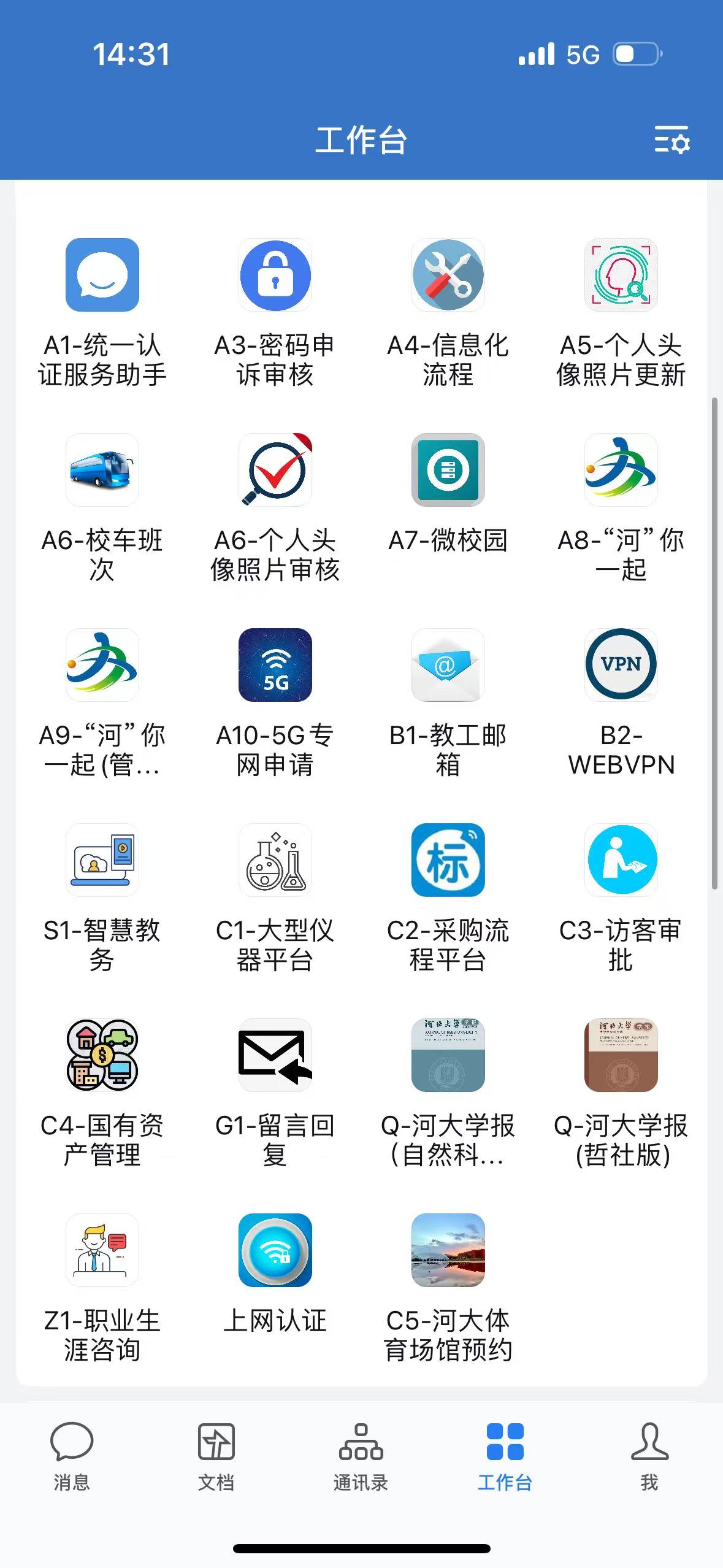The image size is (723, 1568).
Task: Launch A10-5G专网申请
Action: [x=275, y=665]
